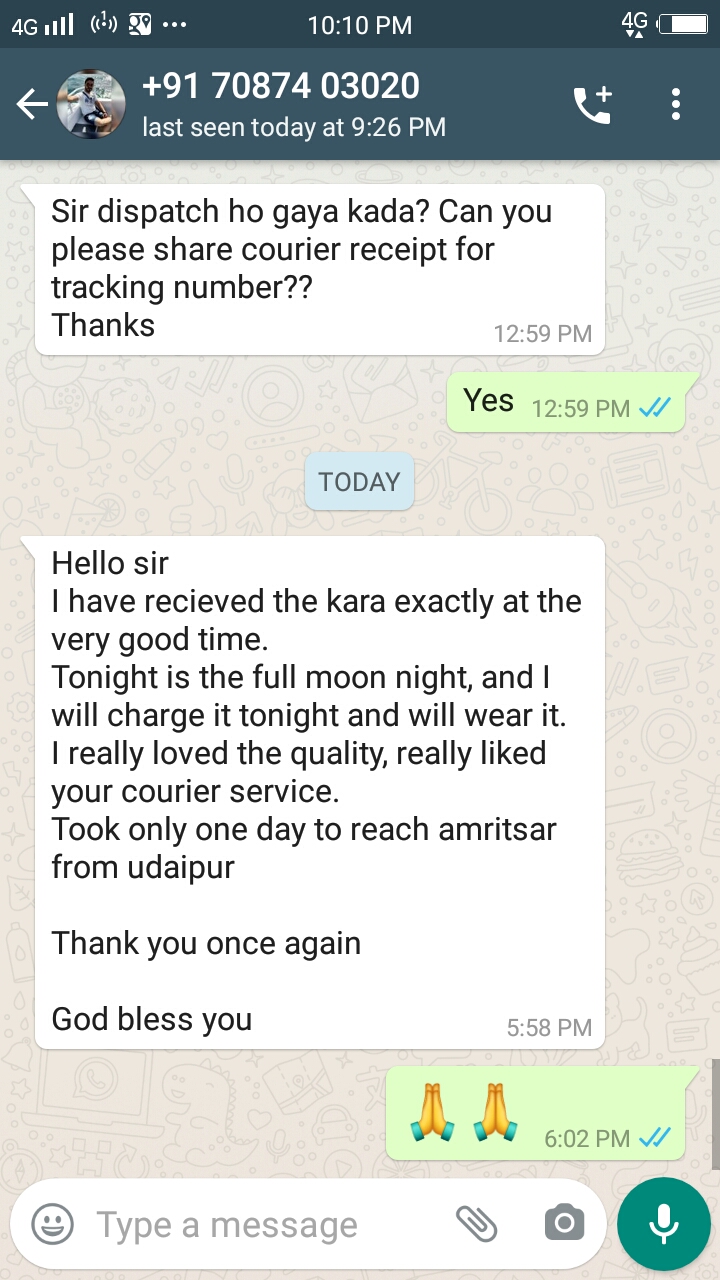This screenshot has width=720, height=1280.
Task: Go back to the chats list
Action: pos(32,104)
